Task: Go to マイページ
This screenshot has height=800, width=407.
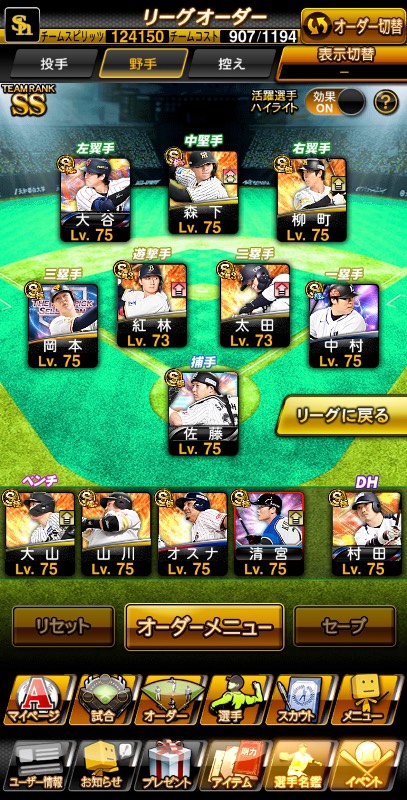Action: pos(36,699)
